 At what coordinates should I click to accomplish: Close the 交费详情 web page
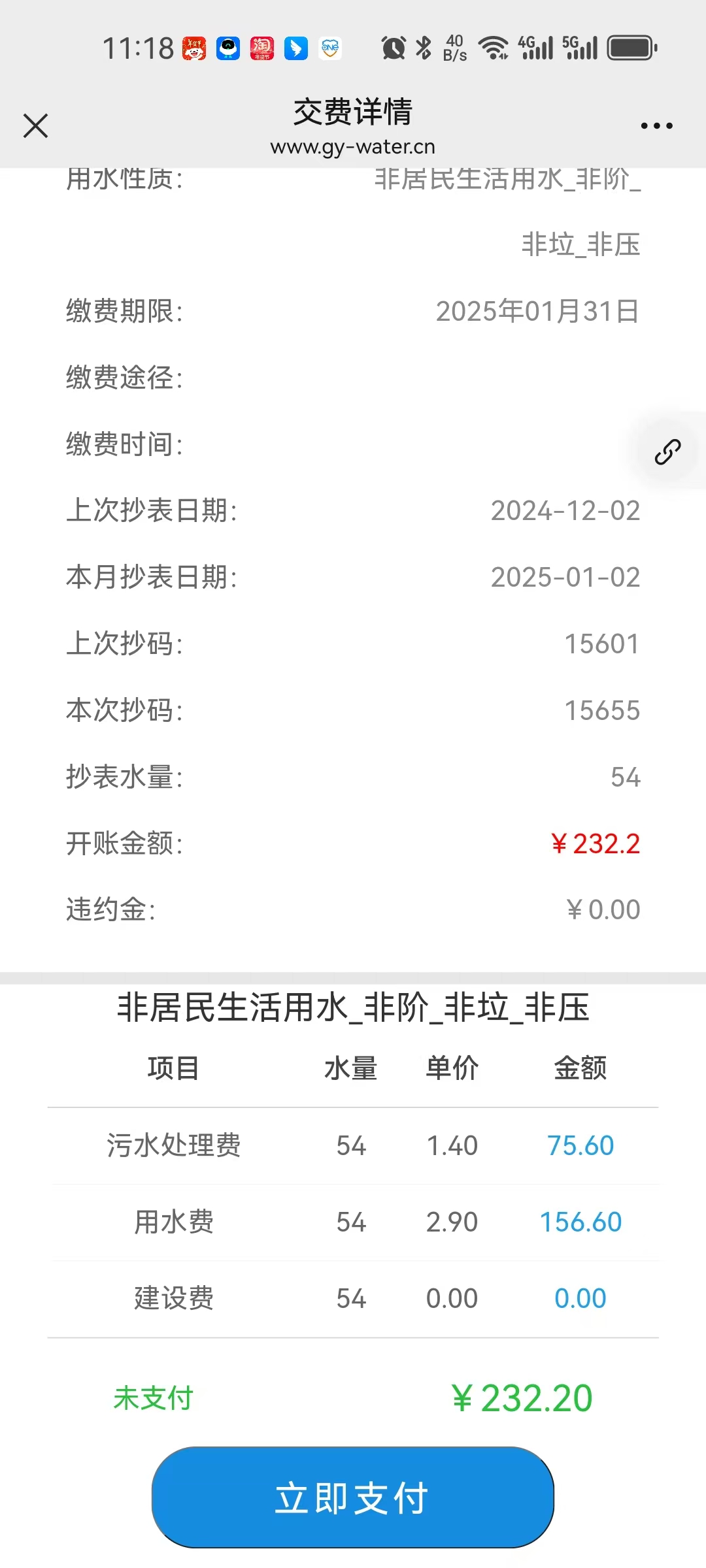[x=36, y=125]
